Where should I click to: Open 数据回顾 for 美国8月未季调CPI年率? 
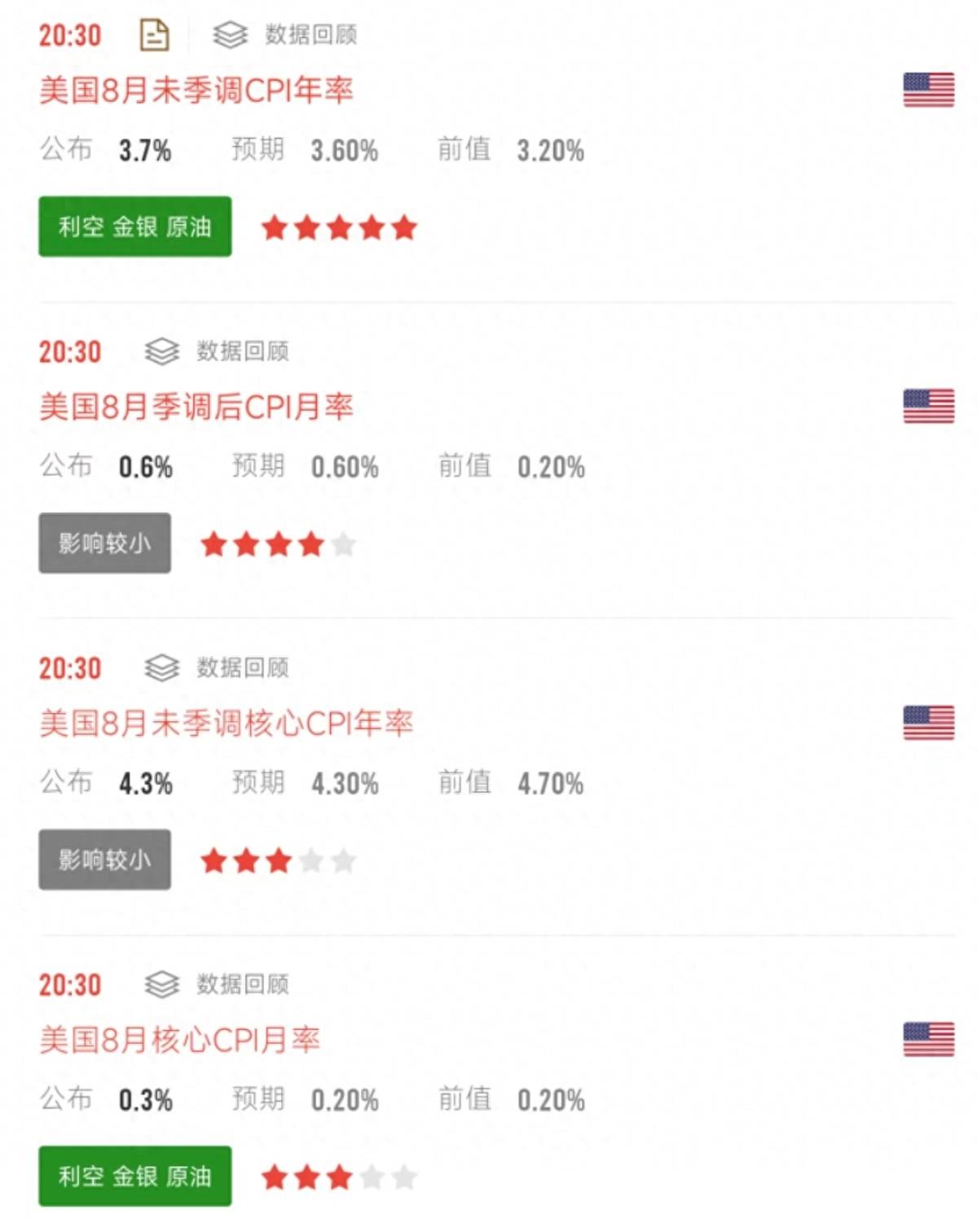point(285,35)
